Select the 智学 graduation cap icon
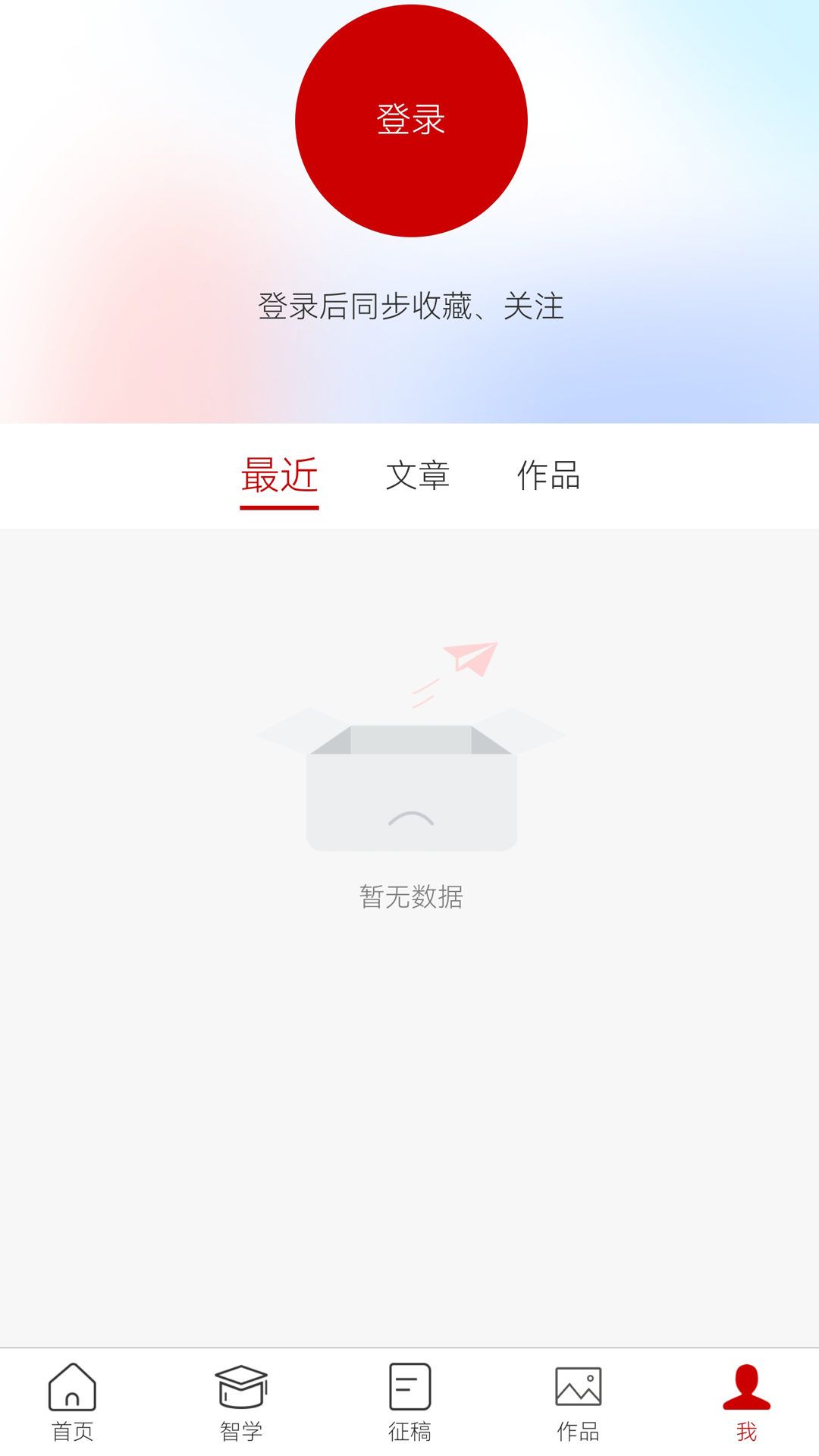The height and width of the screenshot is (1456, 819). (x=242, y=1392)
